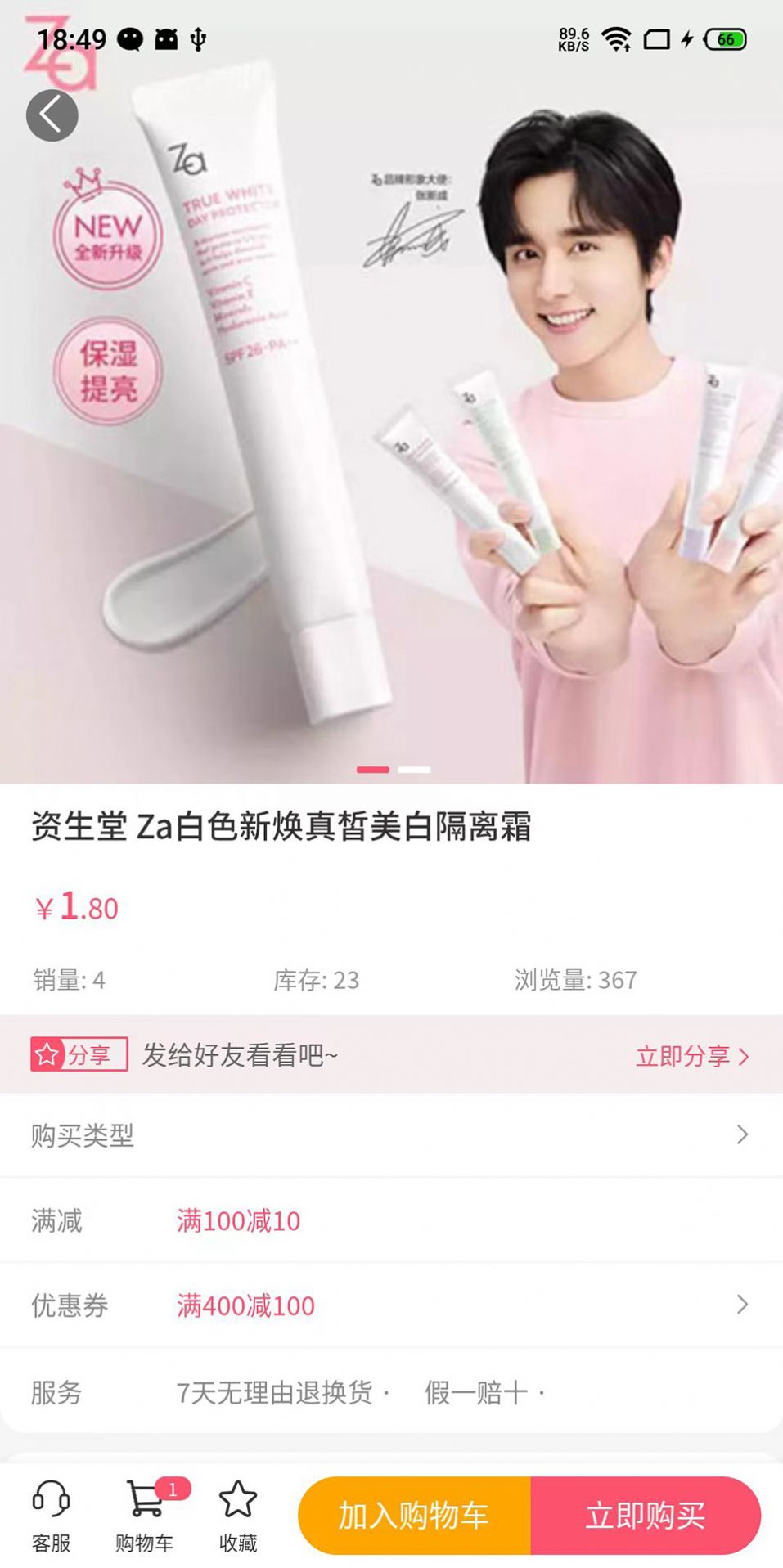The image size is (783, 1568).
Task: Add product to 收藏 favorites
Action: tap(238, 1516)
